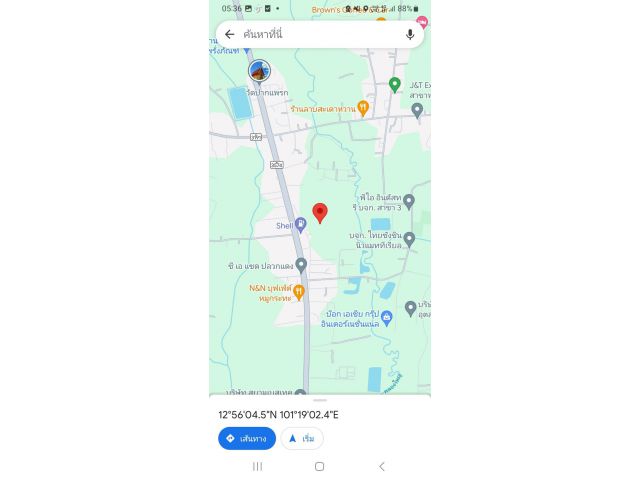
Task: Tap the system home button
Action: coord(319,466)
